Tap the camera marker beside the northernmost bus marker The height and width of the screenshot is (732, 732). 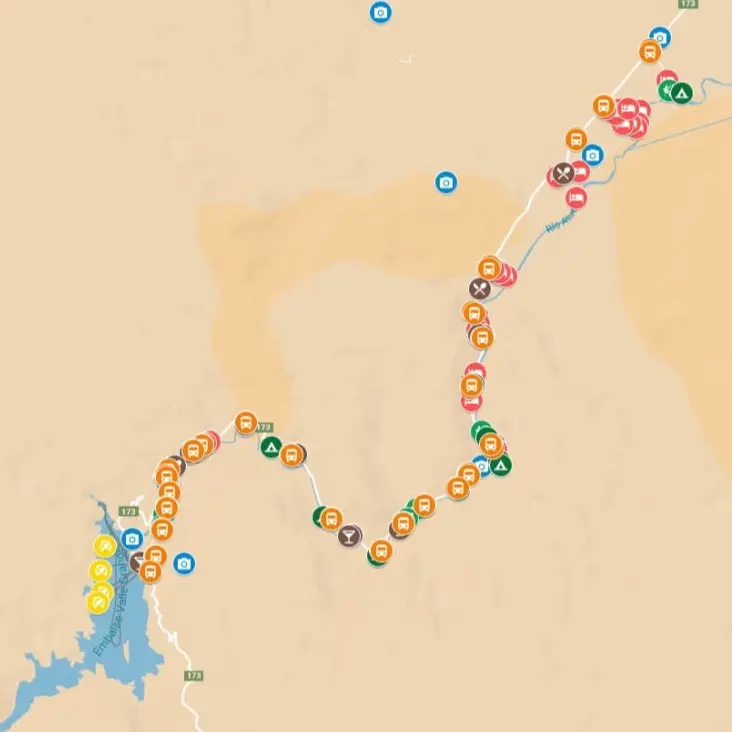(659, 38)
